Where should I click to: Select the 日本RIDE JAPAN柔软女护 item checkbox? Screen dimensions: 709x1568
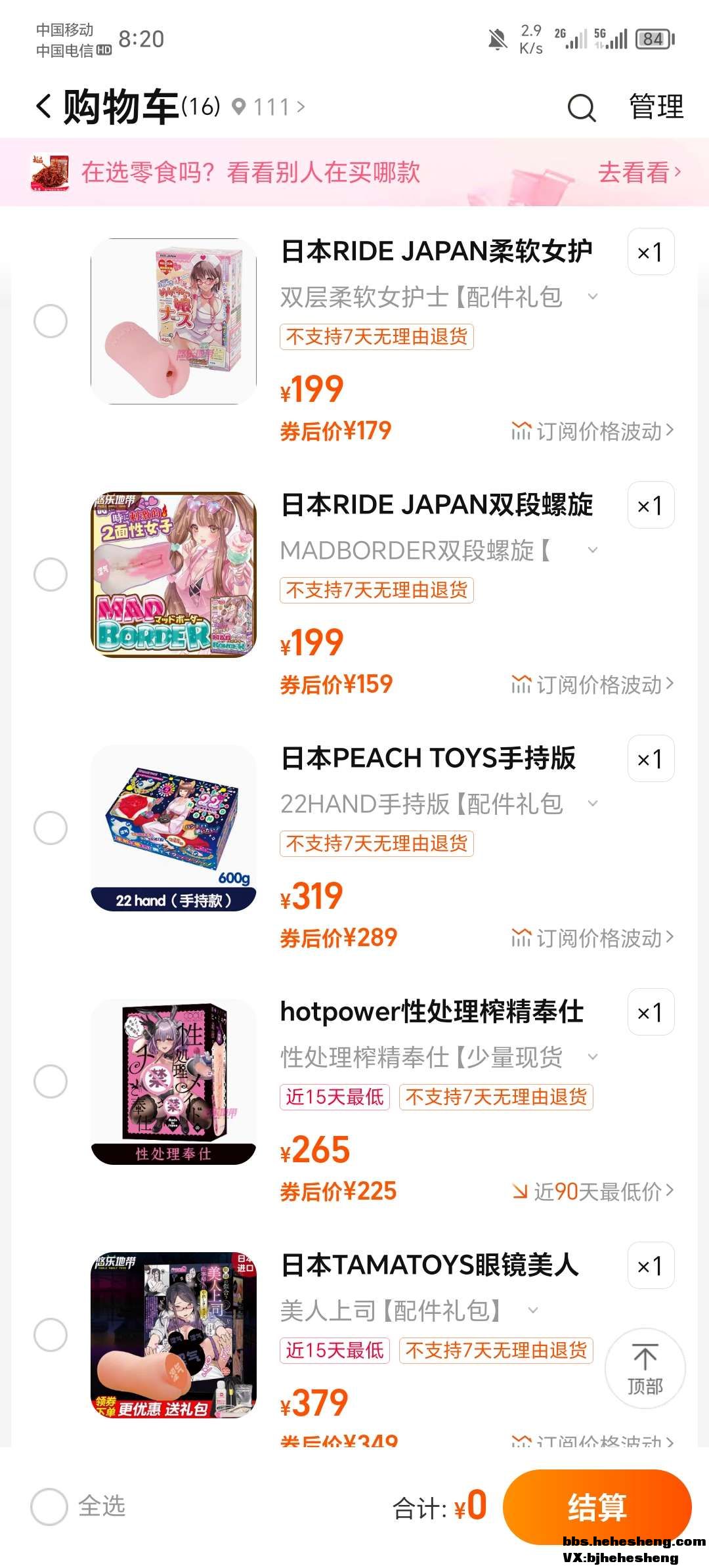51,321
